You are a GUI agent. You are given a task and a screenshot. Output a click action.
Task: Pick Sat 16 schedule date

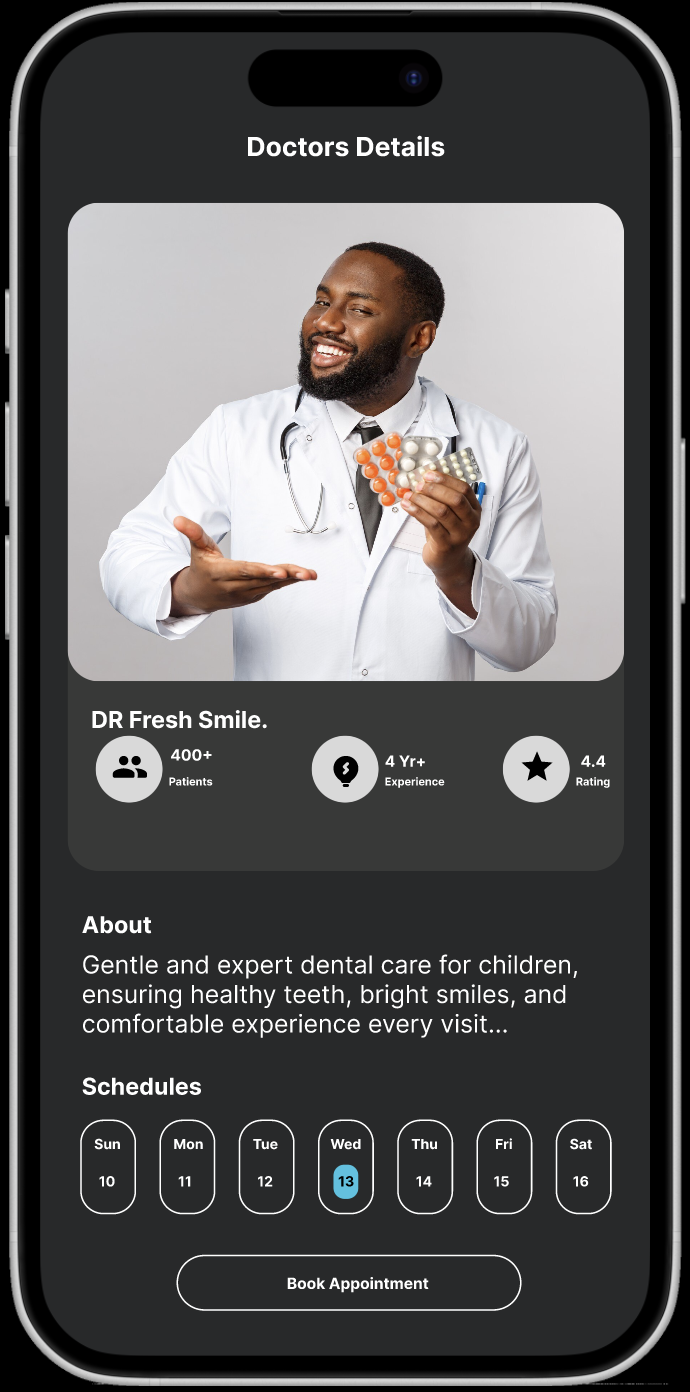(x=583, y=1166)
